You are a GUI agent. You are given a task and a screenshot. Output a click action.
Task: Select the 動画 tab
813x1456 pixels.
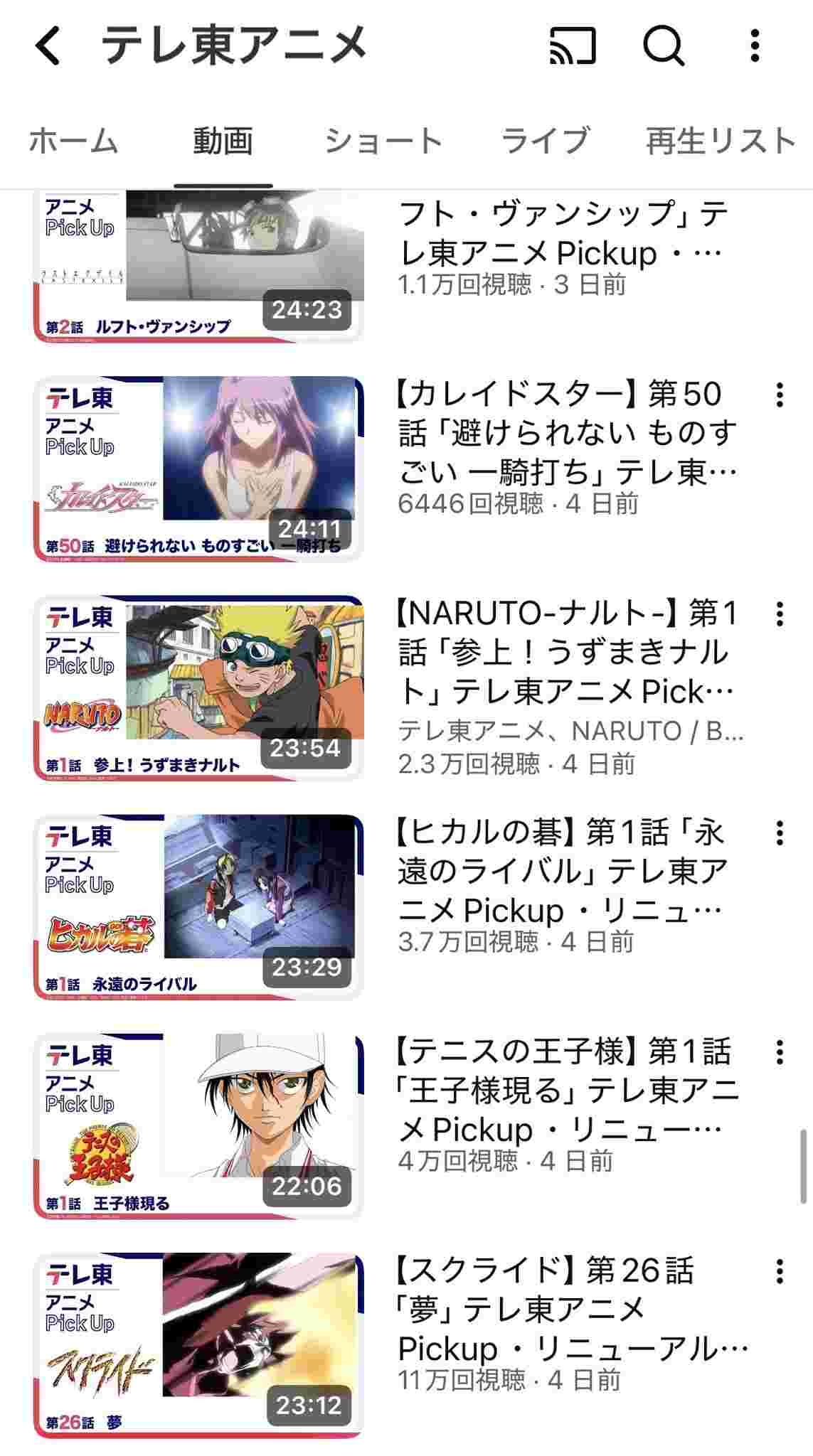coord(223,141)
